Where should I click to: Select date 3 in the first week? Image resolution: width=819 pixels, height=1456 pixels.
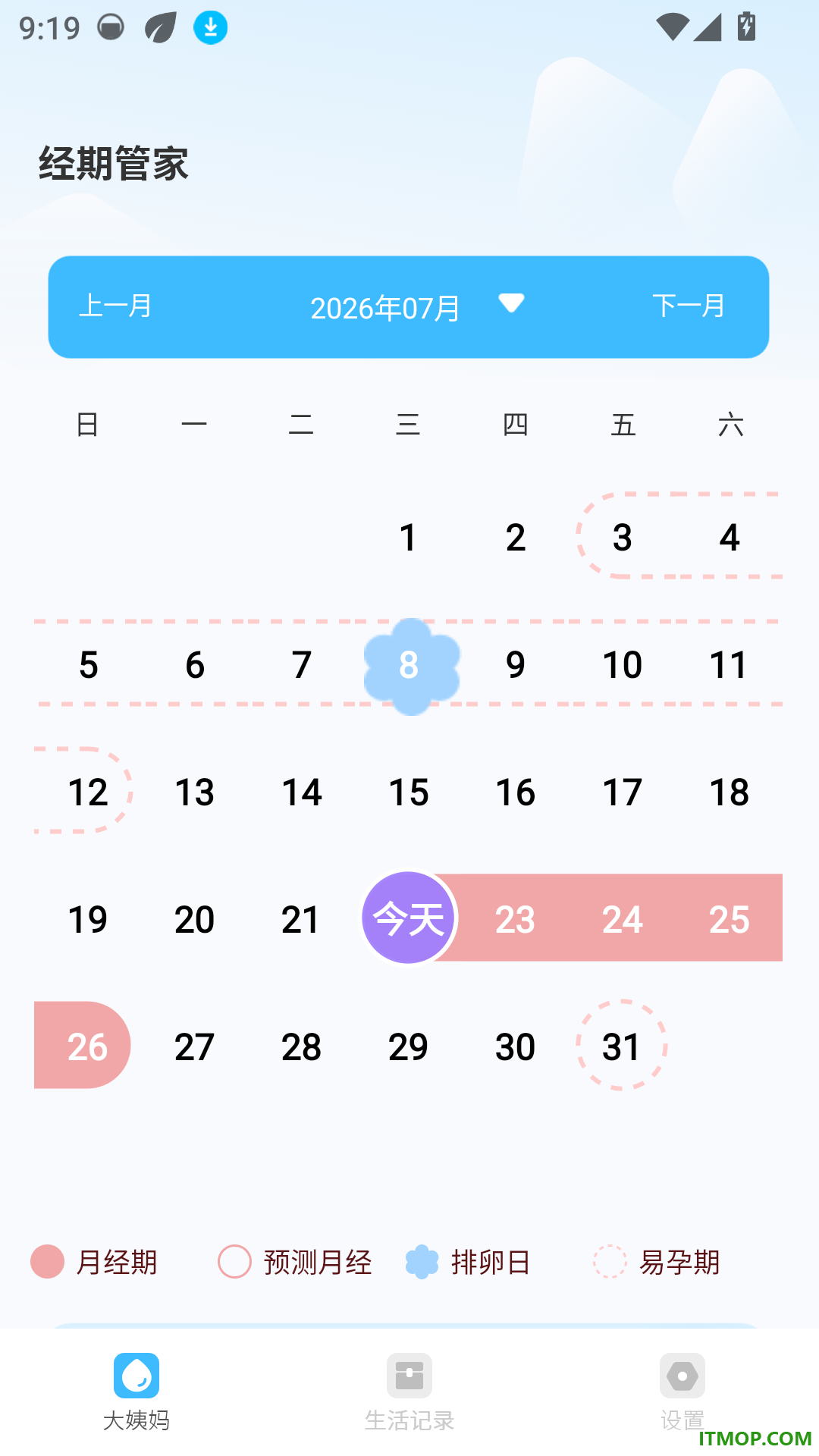point(623,538)
